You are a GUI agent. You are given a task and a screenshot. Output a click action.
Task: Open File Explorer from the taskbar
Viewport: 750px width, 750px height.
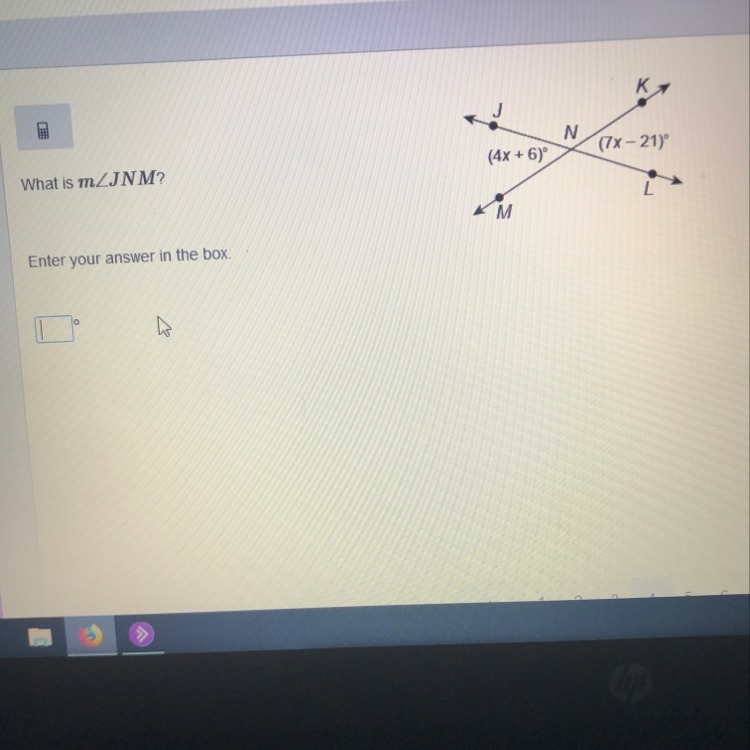[x=40, y=637]
